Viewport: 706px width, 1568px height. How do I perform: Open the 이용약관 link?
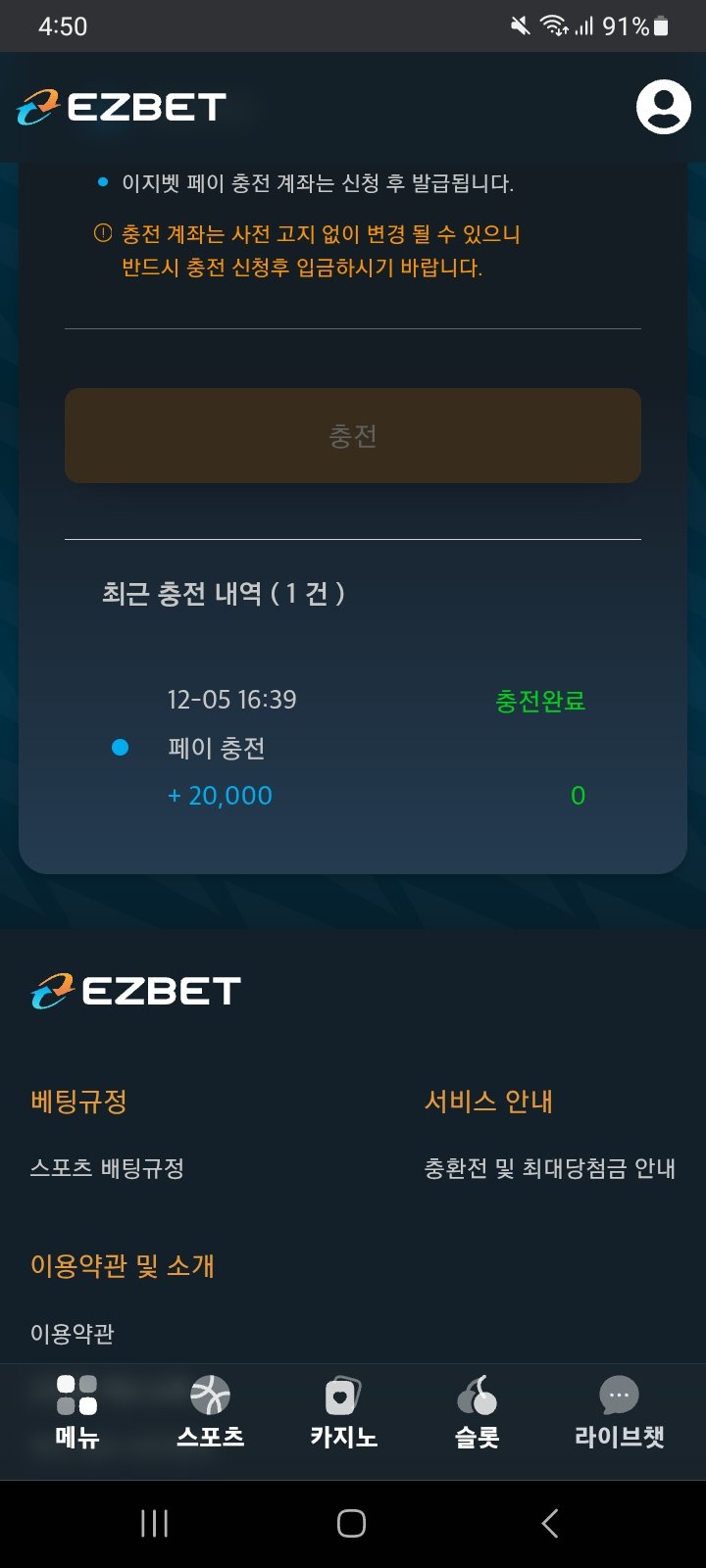pyautogui.click(x=73, y=1334)
